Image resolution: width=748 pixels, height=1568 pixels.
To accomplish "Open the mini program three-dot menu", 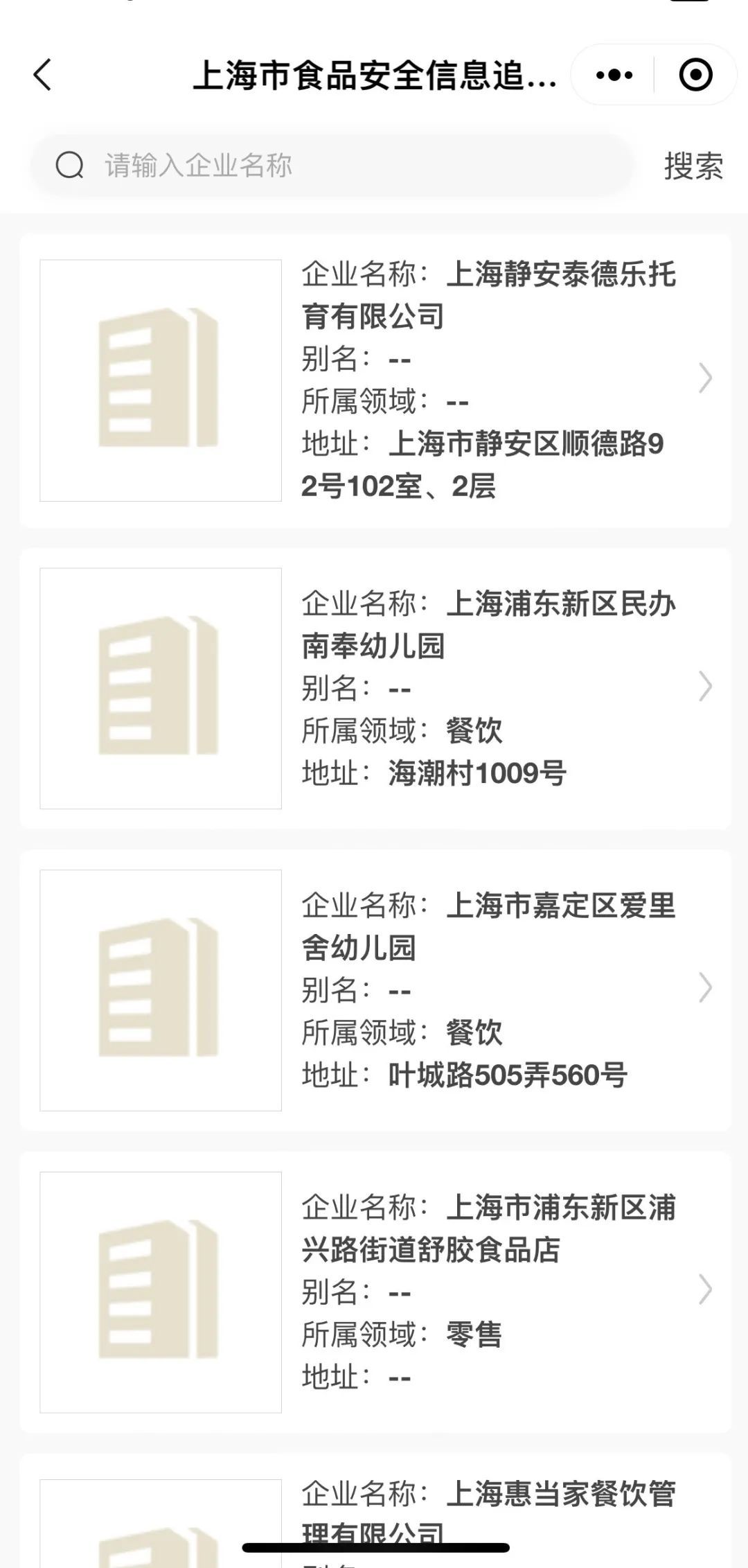I will pyautogui.click(x=614, y=75).
